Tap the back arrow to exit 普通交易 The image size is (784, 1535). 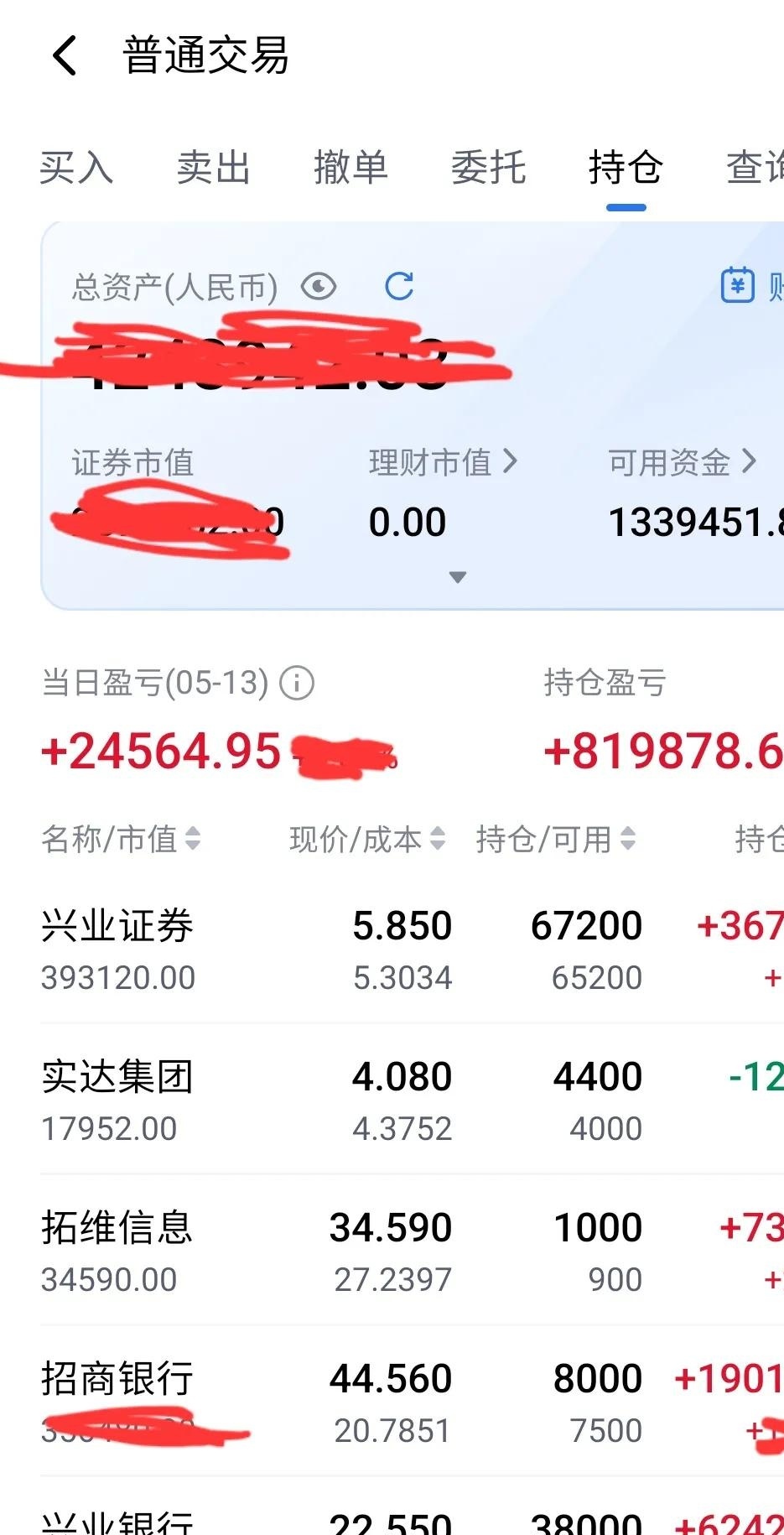coord(63,55)
